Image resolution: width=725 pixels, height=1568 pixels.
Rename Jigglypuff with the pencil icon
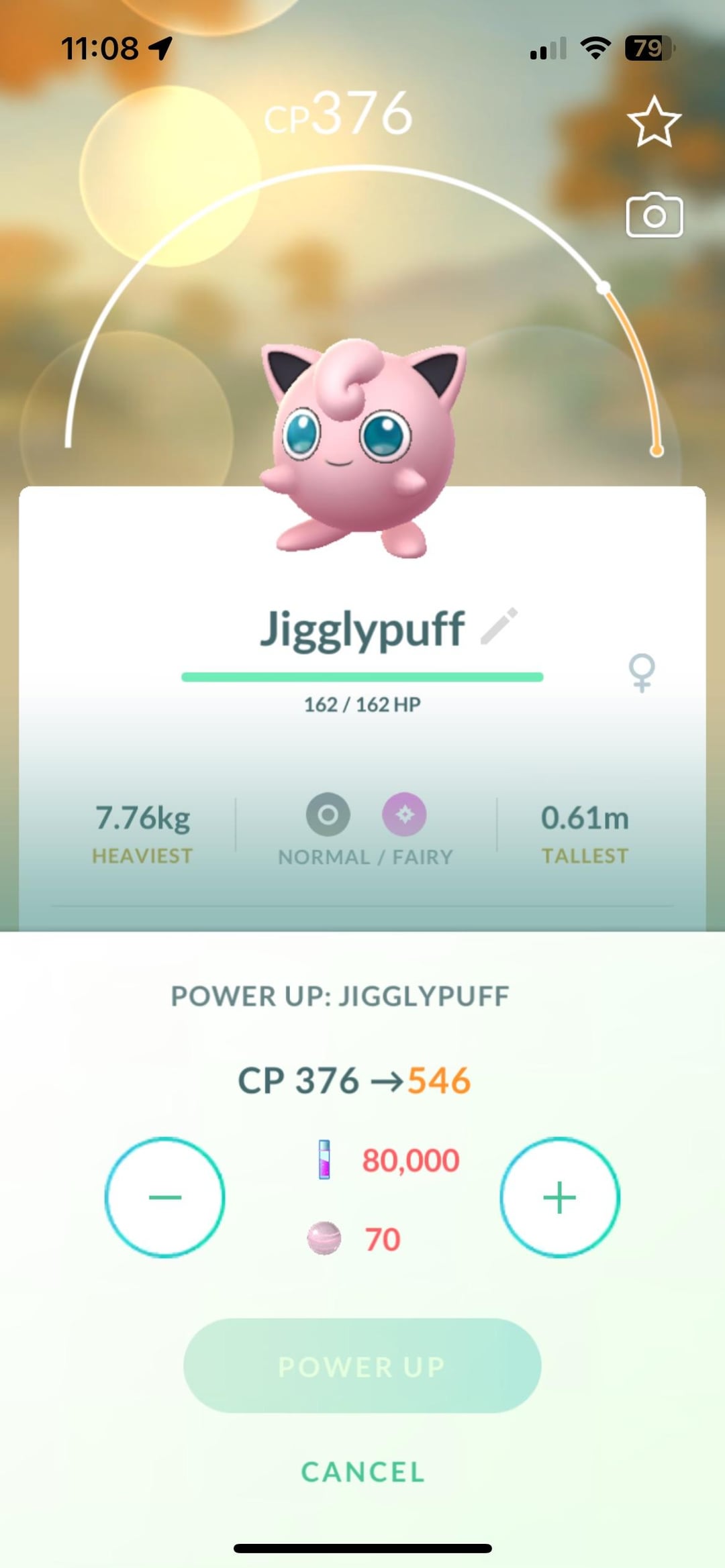coord(499,626)
